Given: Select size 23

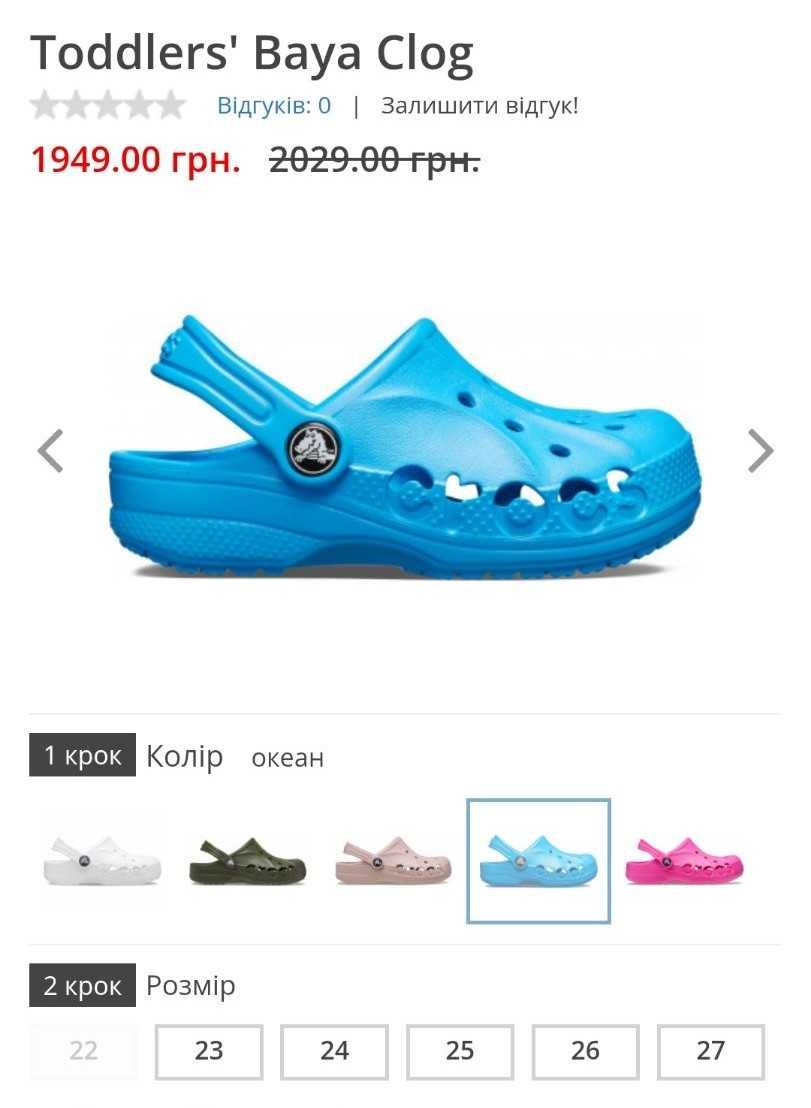Looking at the screenshot, I should (x=209, y=1051).
